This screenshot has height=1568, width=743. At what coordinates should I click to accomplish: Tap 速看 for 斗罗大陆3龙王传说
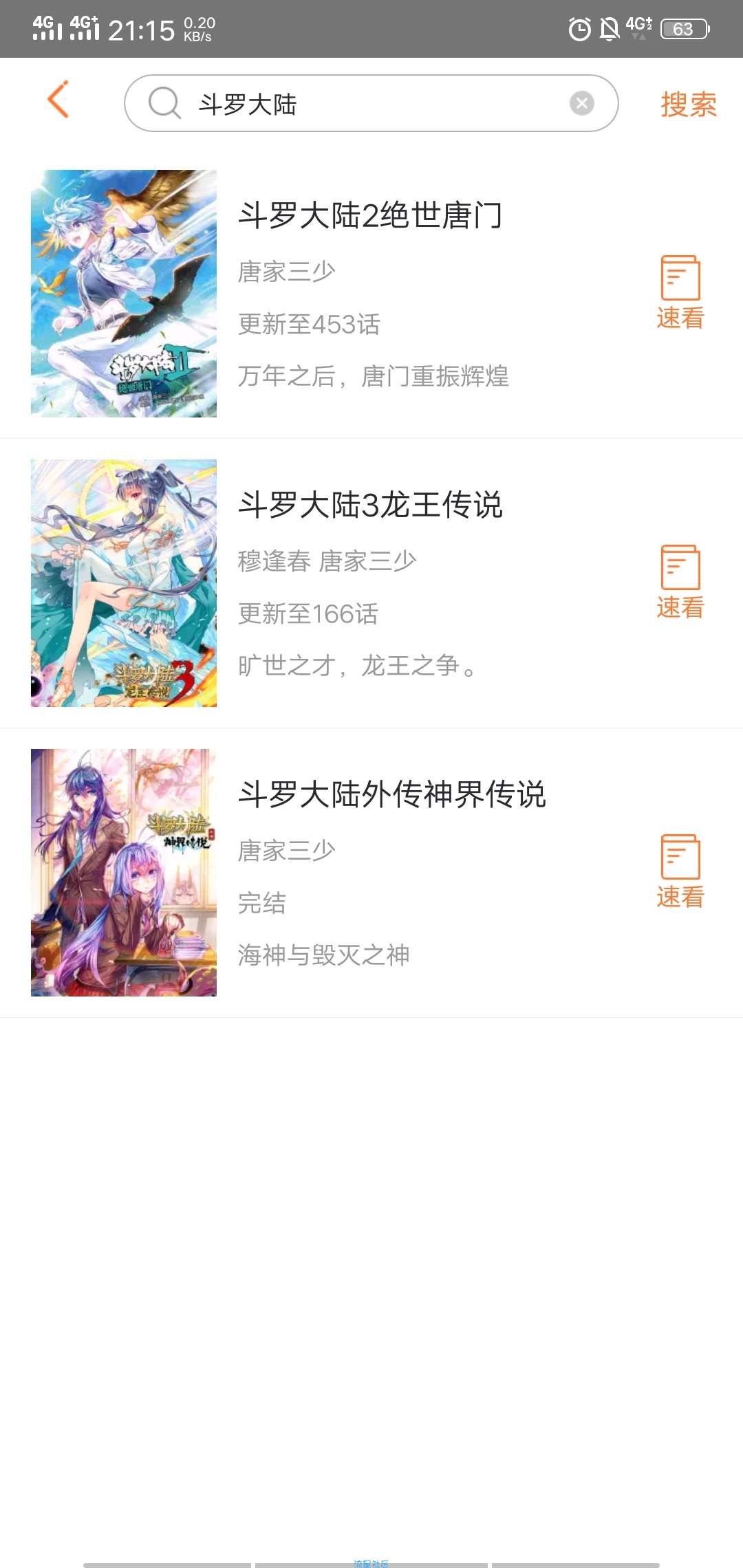coord(680,582)
